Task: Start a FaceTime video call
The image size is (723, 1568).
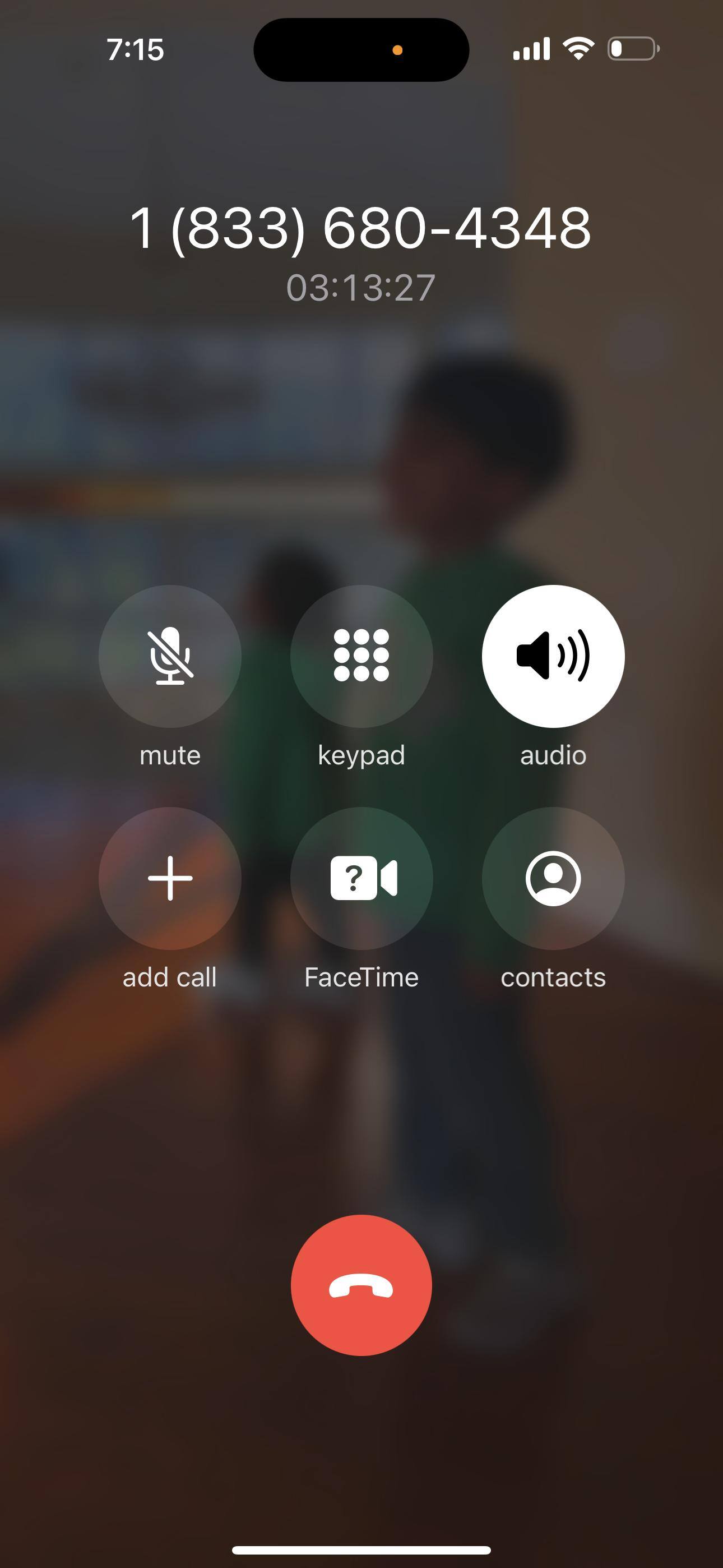Action: 361,878
